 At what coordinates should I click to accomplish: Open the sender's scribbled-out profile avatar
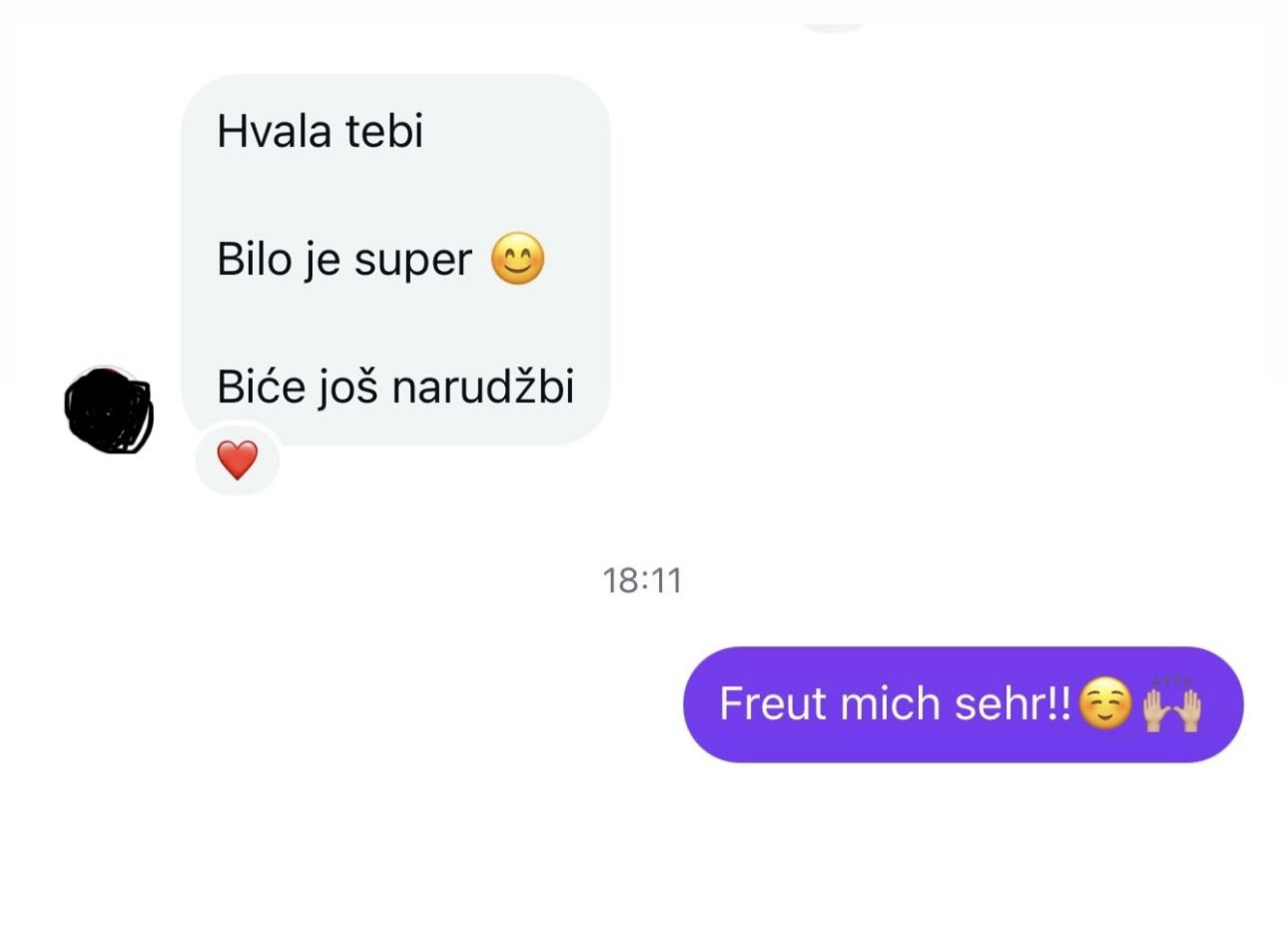point(109,411)
